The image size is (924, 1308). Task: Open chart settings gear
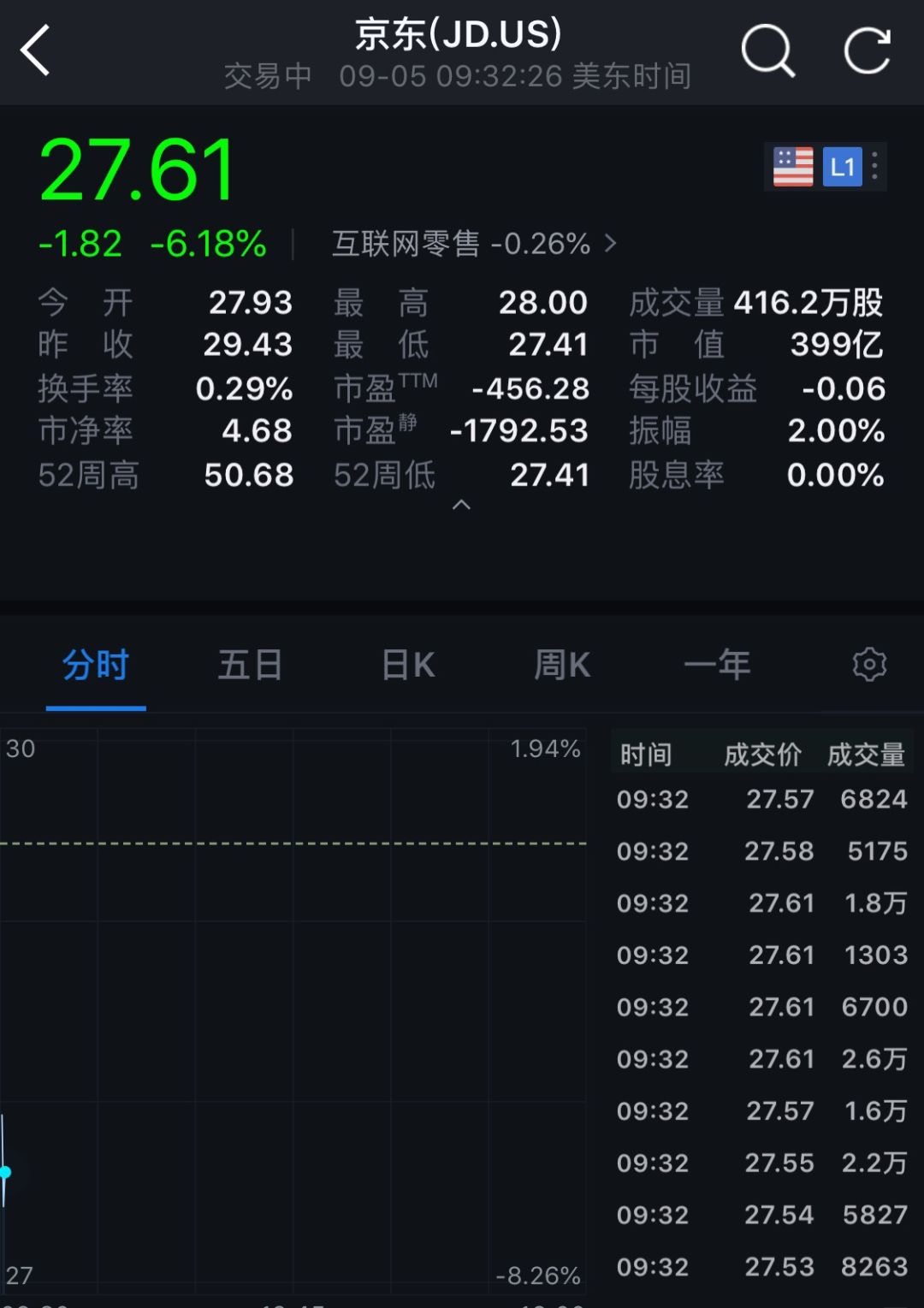click(x=869, y=665)
